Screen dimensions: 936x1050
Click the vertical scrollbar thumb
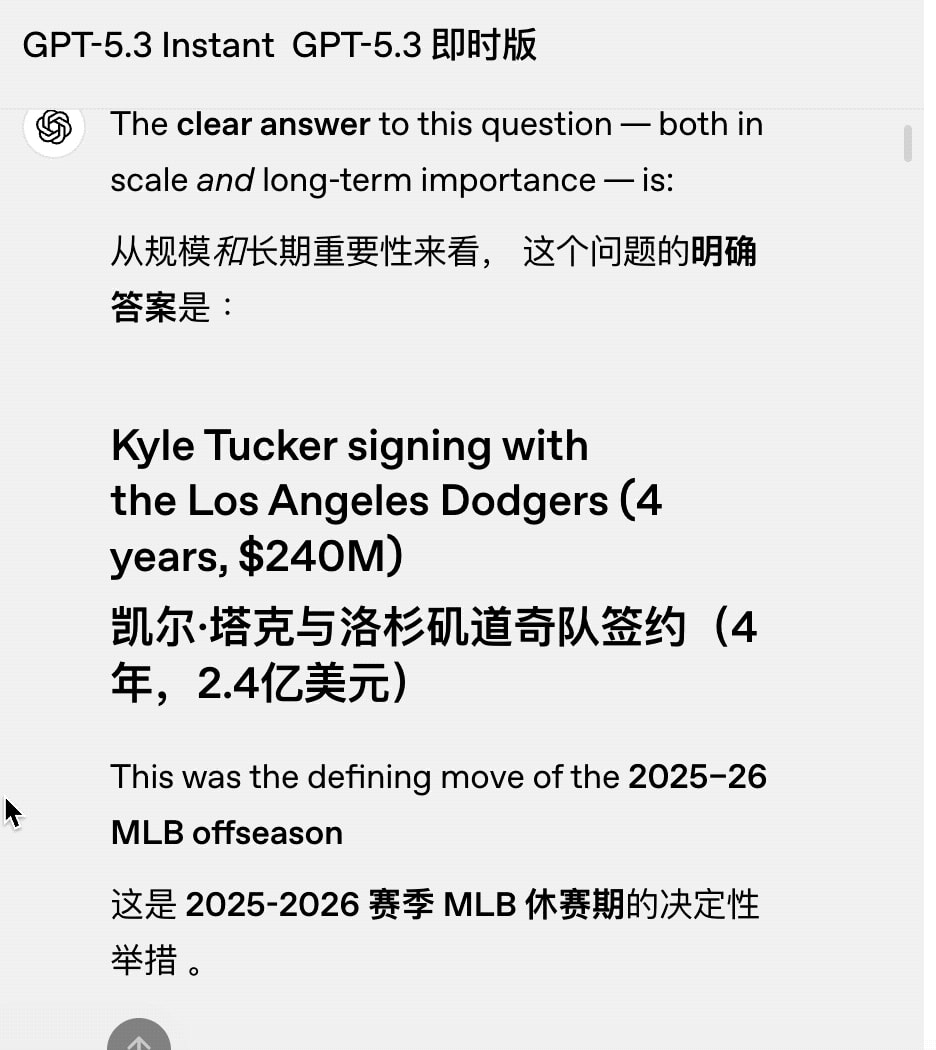908,143
